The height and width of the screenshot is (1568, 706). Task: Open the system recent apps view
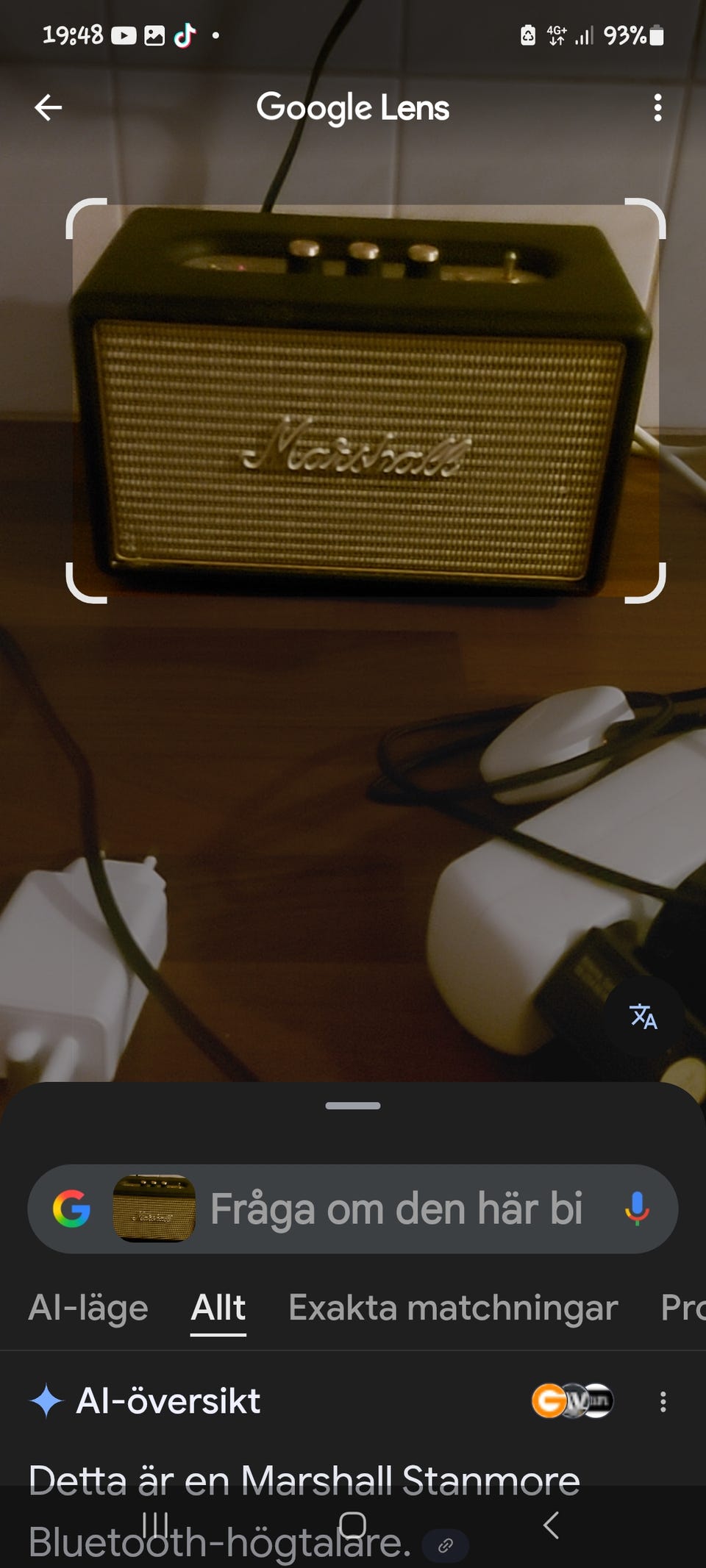[155, 1525]
